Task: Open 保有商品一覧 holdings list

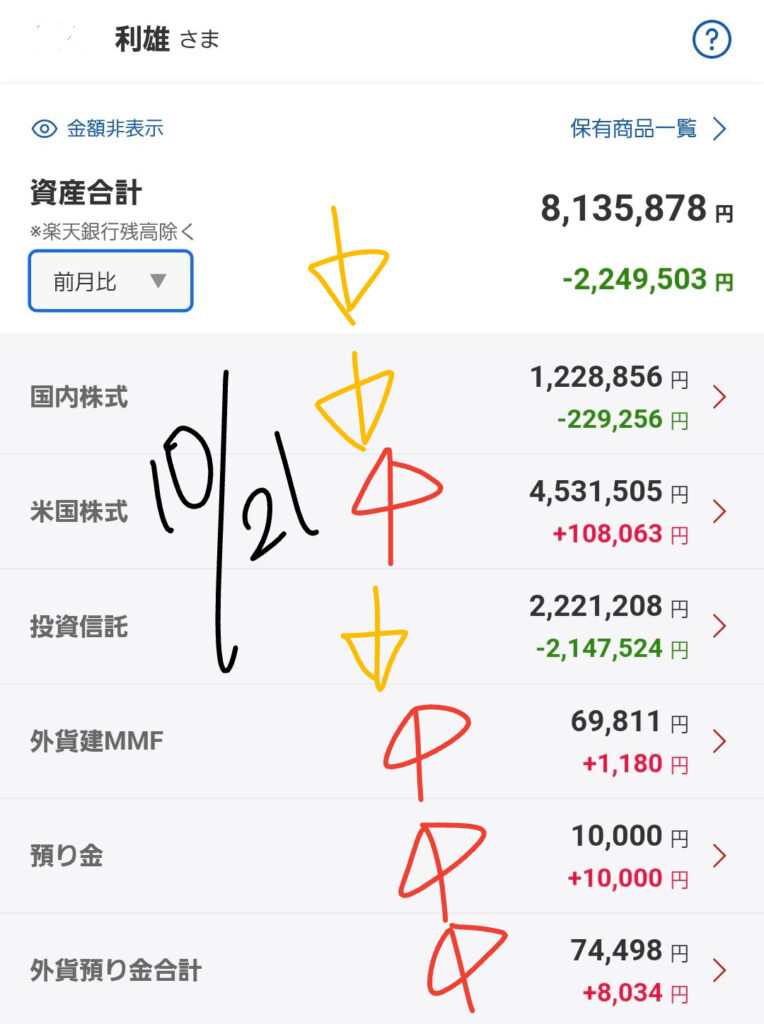Action: click(x=647, y=128)
